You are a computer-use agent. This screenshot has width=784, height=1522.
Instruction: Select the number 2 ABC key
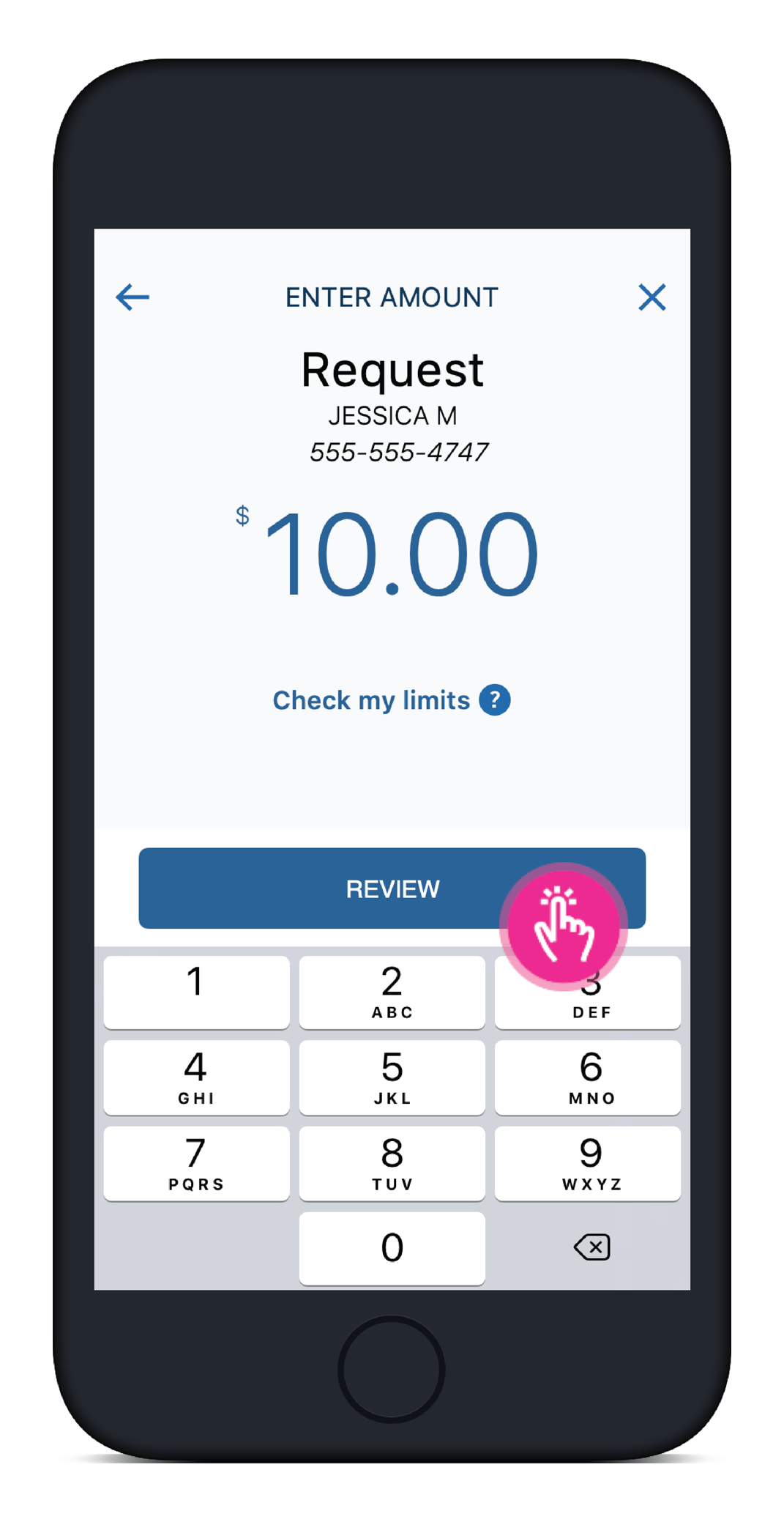pos(392,991)
